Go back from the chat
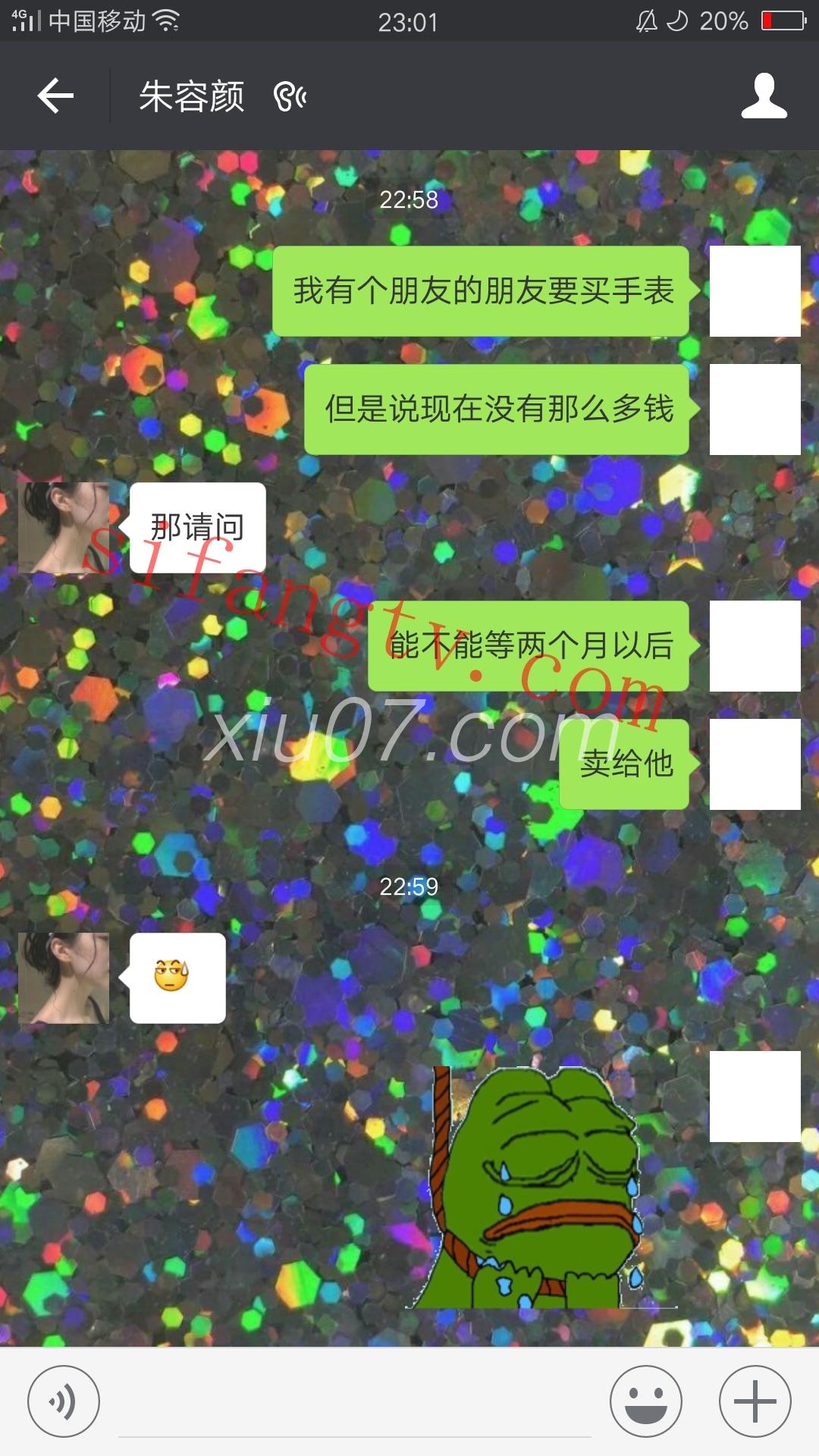The height and width of the screenshot is (1456, 819). pyautogui.click(x=55, y=96)
